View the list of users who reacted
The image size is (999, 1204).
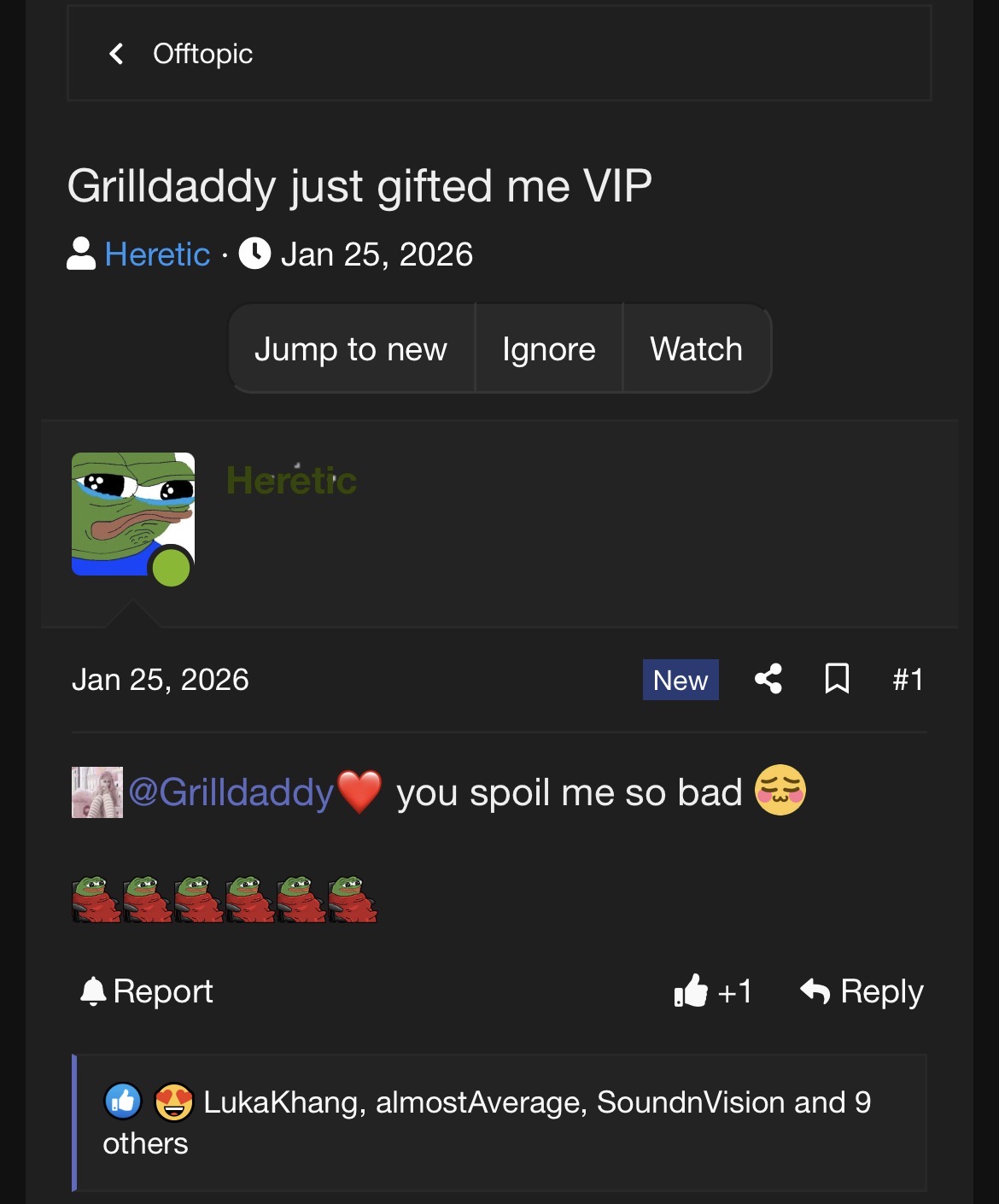click(536, 1103)
